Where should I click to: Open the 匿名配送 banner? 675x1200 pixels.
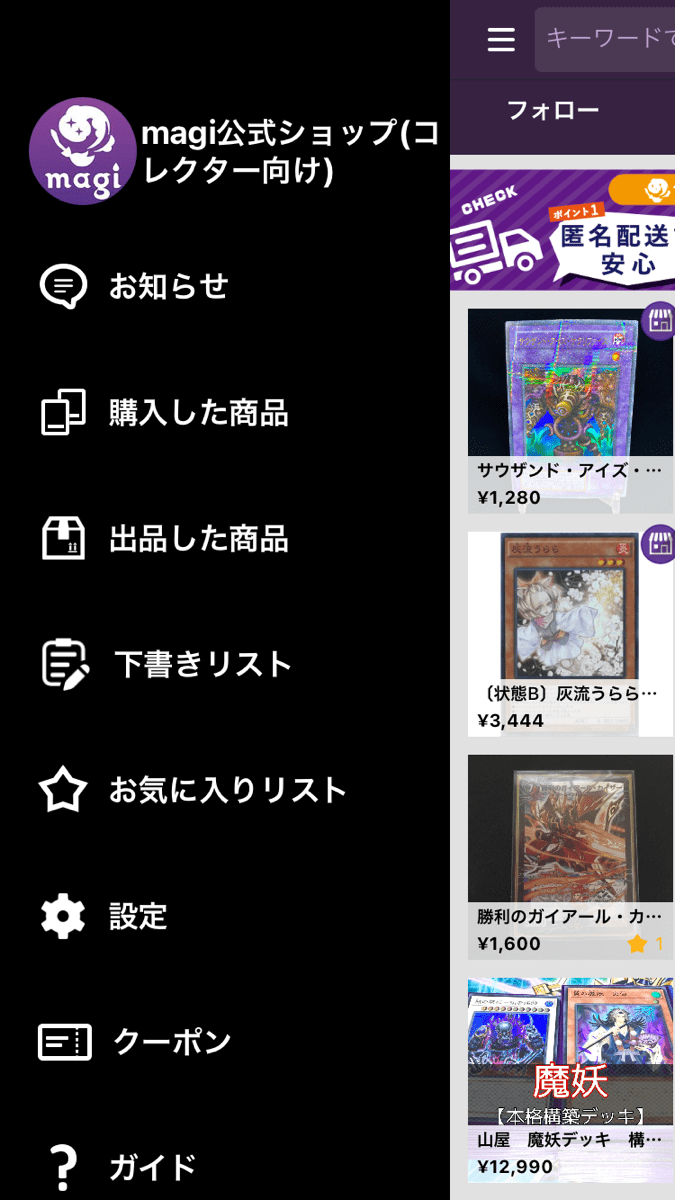(x=562, y=230)
